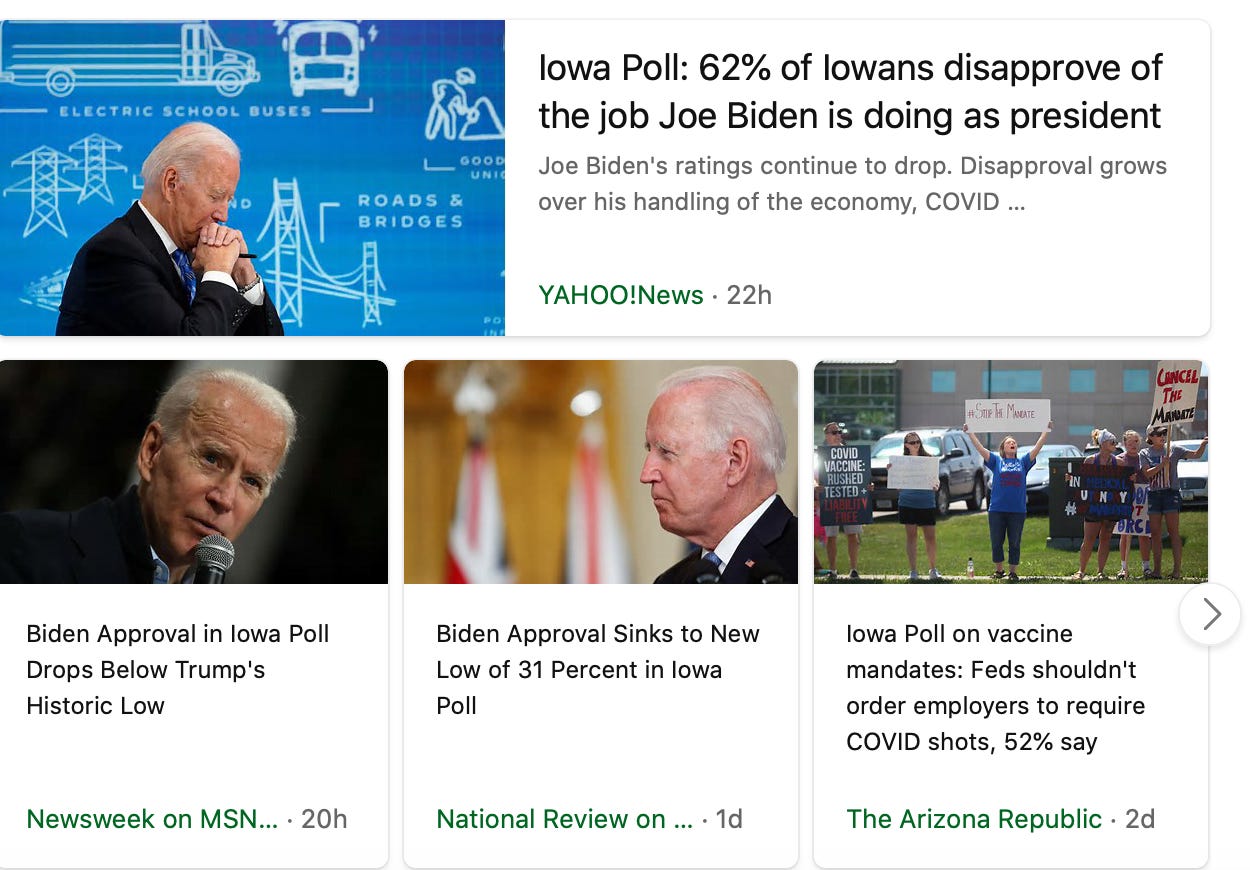Open National Review article on 31 percent low
This screenshot has height=870, width=1250.
click(x=597, y=669)
